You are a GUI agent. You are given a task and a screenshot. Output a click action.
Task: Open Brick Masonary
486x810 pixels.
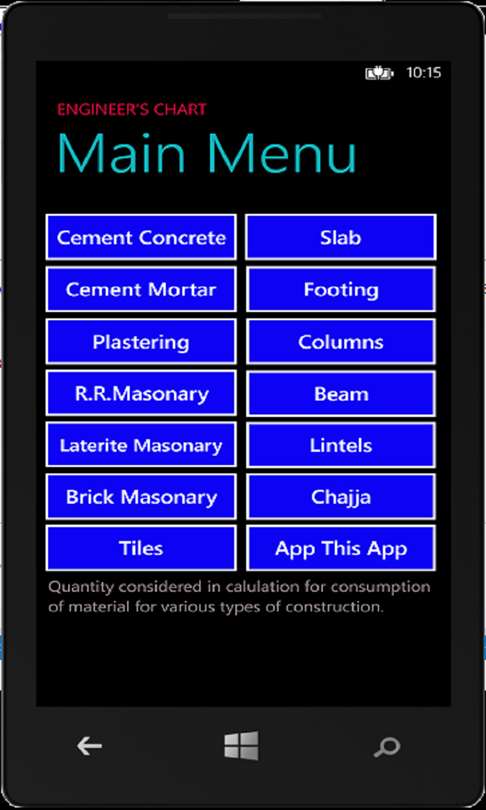tap(141, 496)
